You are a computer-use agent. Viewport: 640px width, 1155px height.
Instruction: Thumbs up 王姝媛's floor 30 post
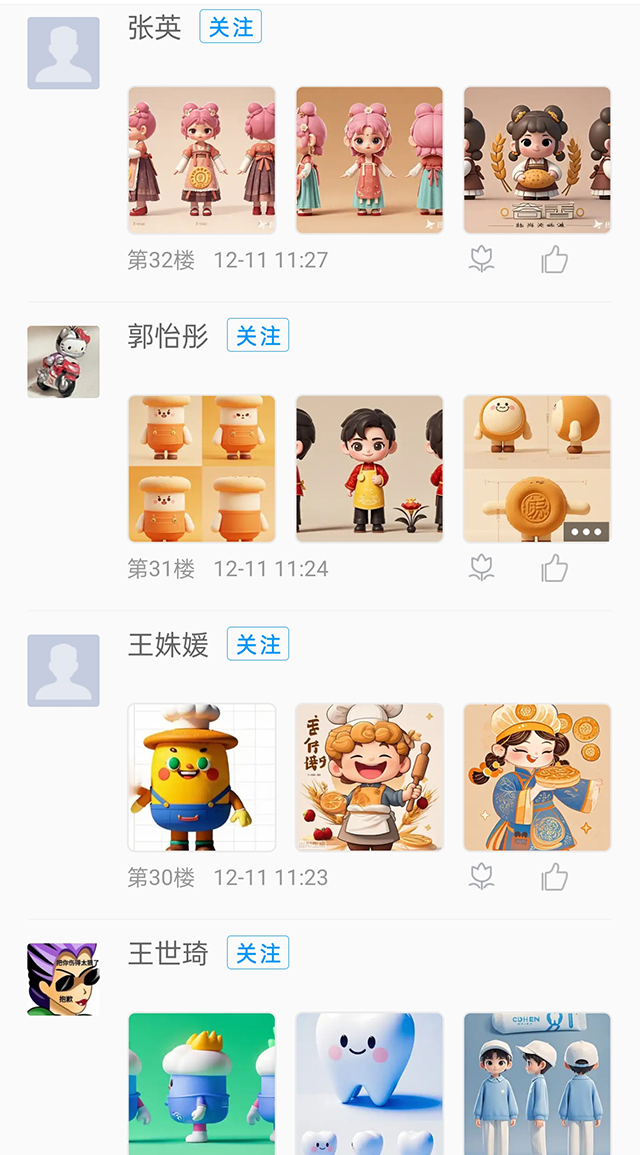click(x=554, y=878)
